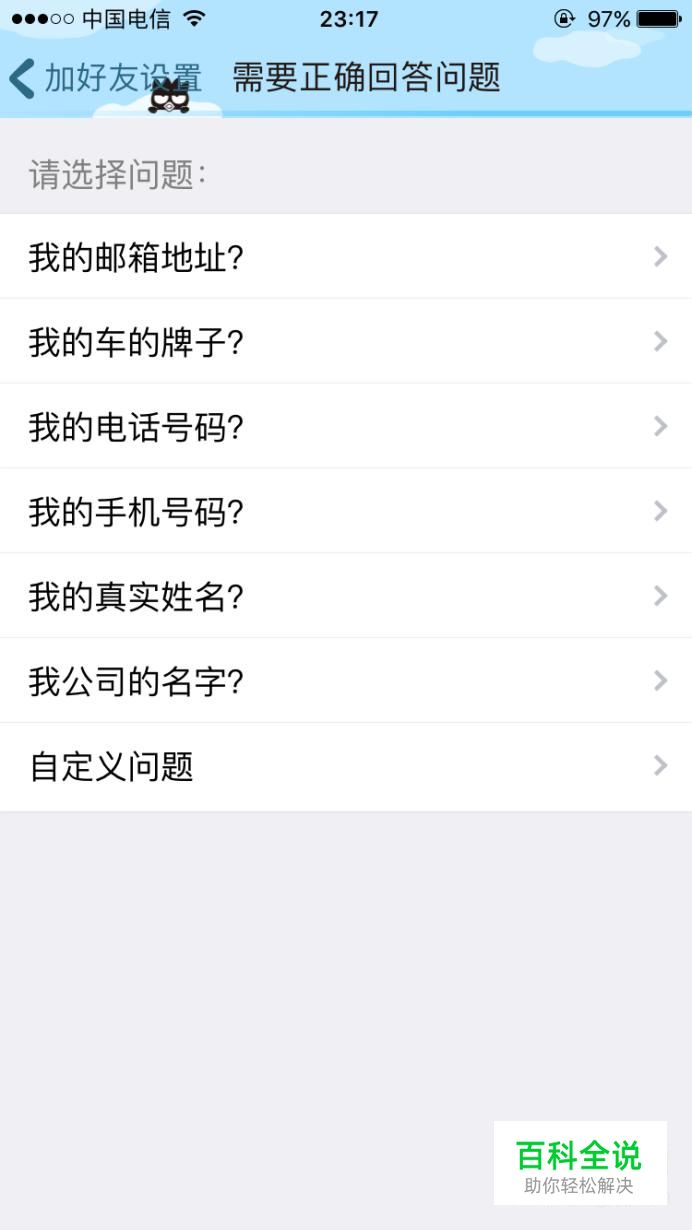Select 我的手机号码? as the question
This screenshot has width=692, height=1230.
point(346,512)
